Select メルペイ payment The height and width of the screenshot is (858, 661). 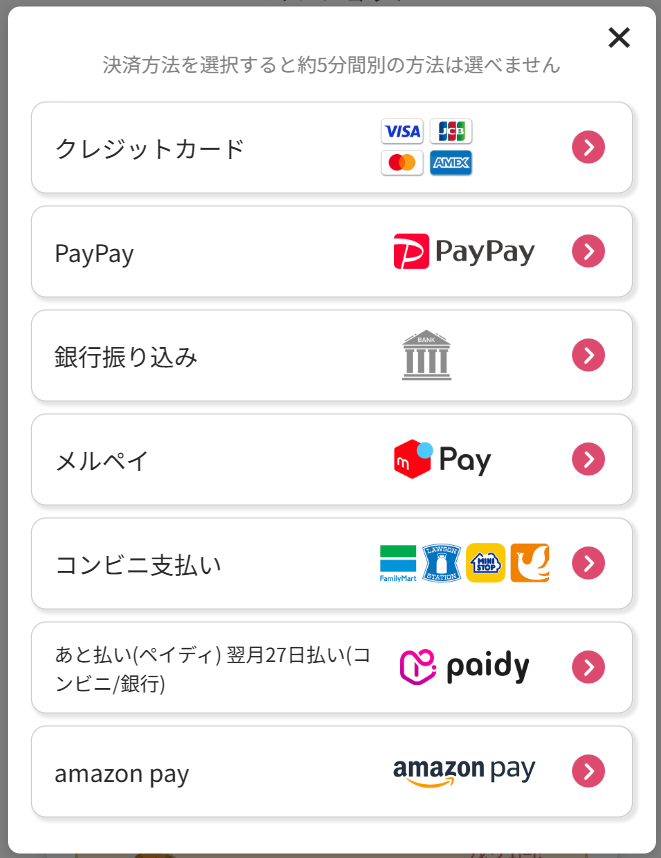[331, 460]
